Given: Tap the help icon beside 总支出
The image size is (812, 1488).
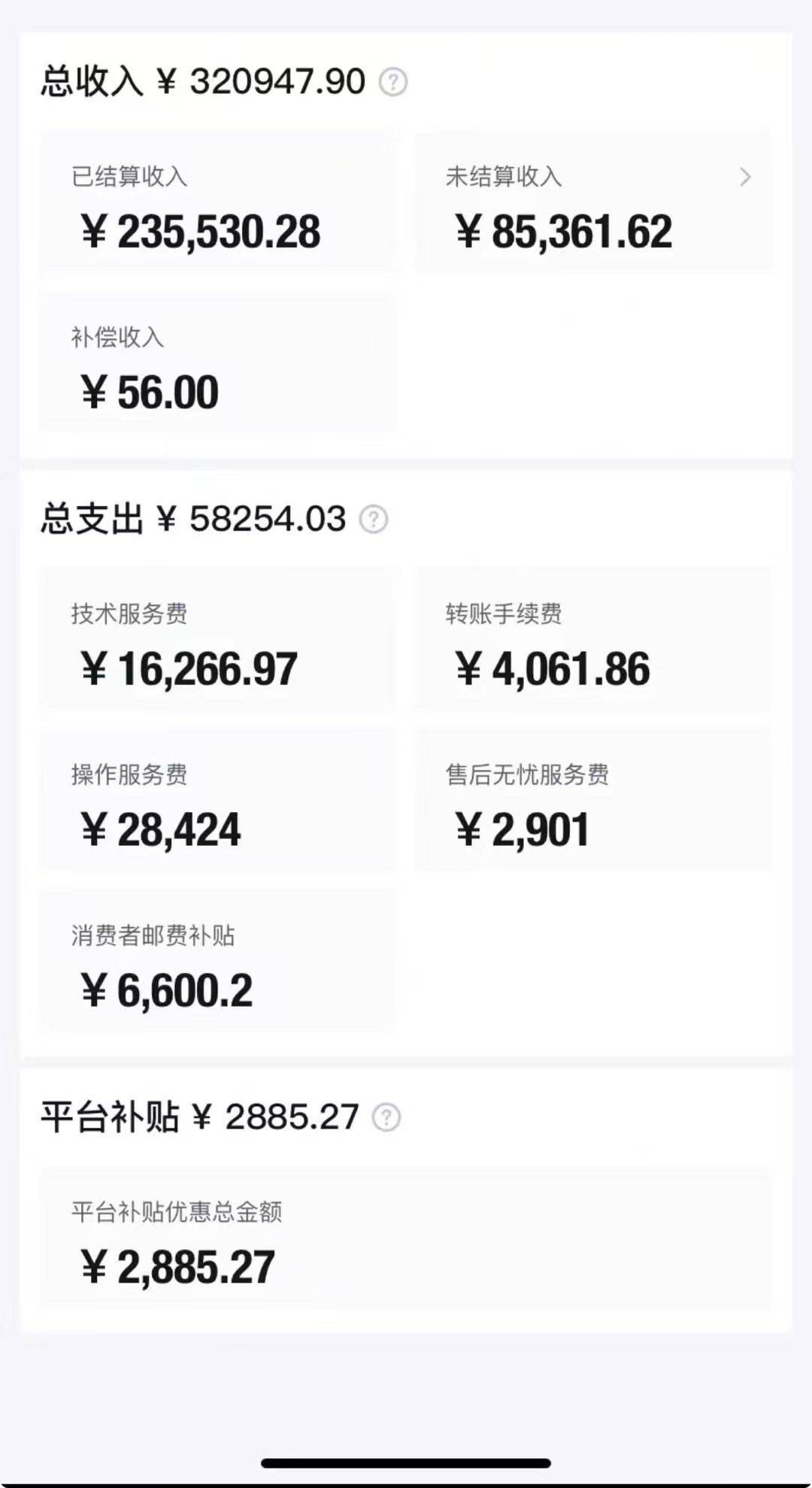Looking at the screenshot, I should pyautogui.click(x=374, y=519).
